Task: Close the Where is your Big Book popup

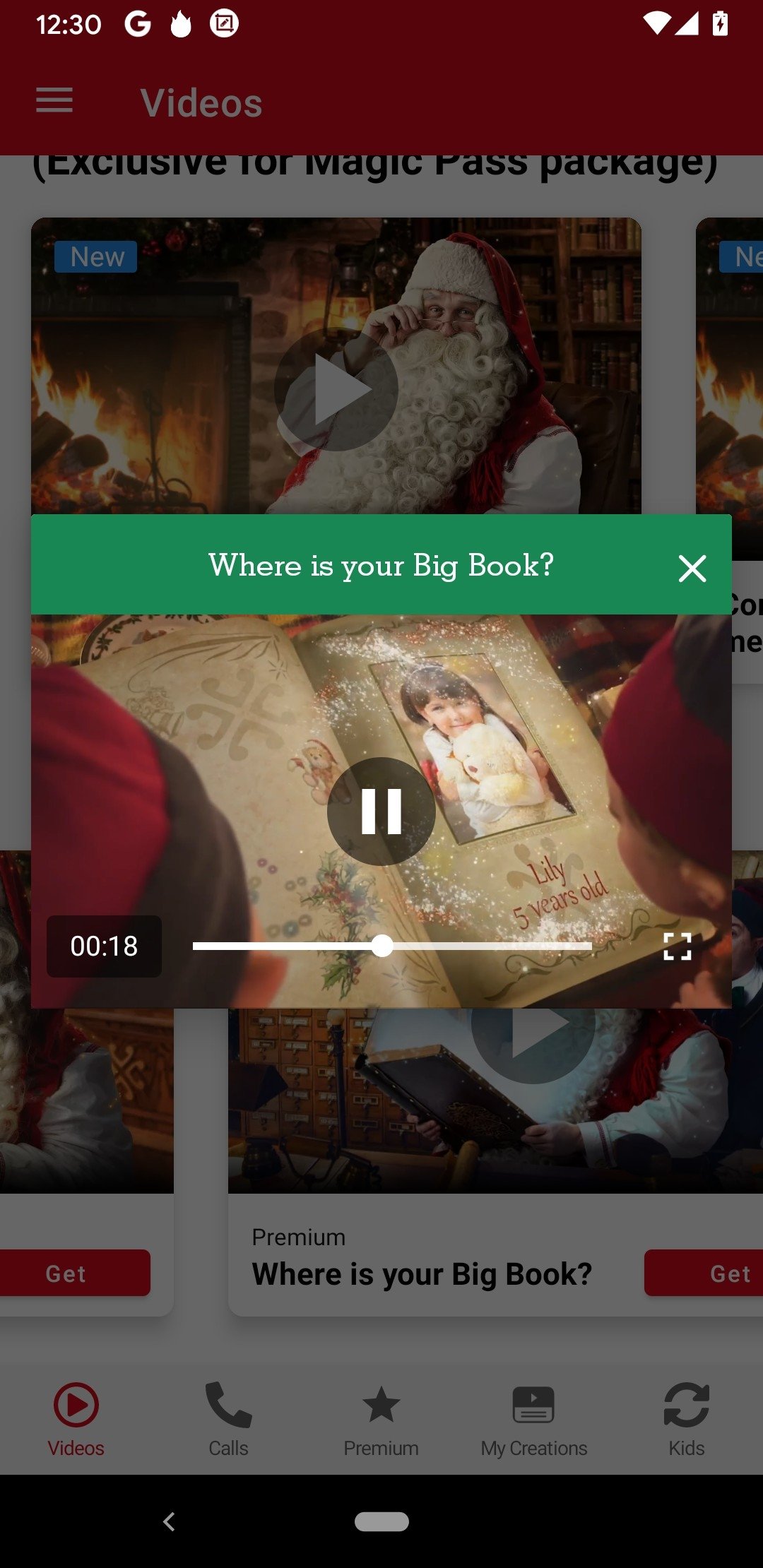Action: click(x=692, y=568)
